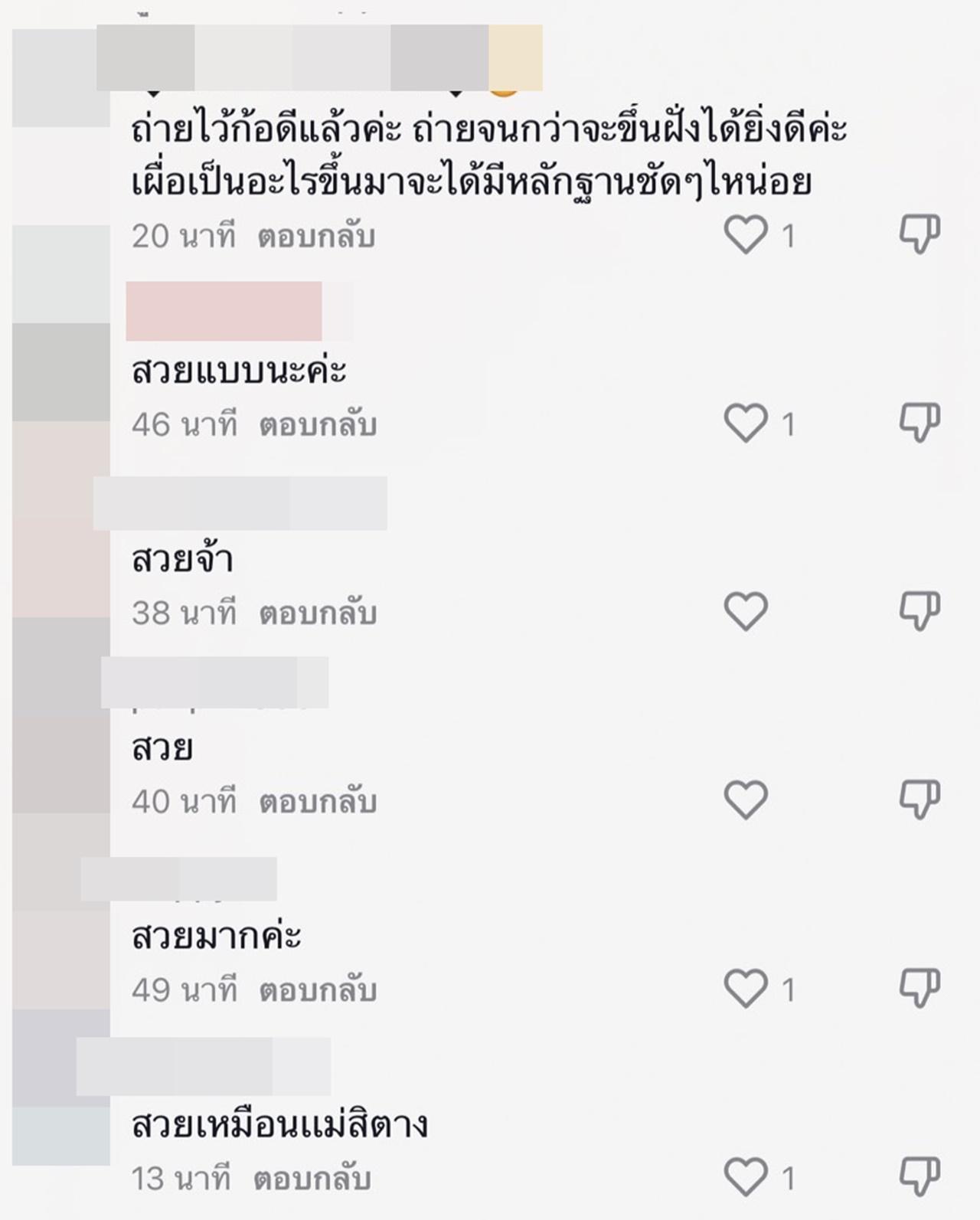The width and height of the screenshot is (980, 1220).
Task: Reply to the comment สวยจ้า
Action: tap(318, 613)
